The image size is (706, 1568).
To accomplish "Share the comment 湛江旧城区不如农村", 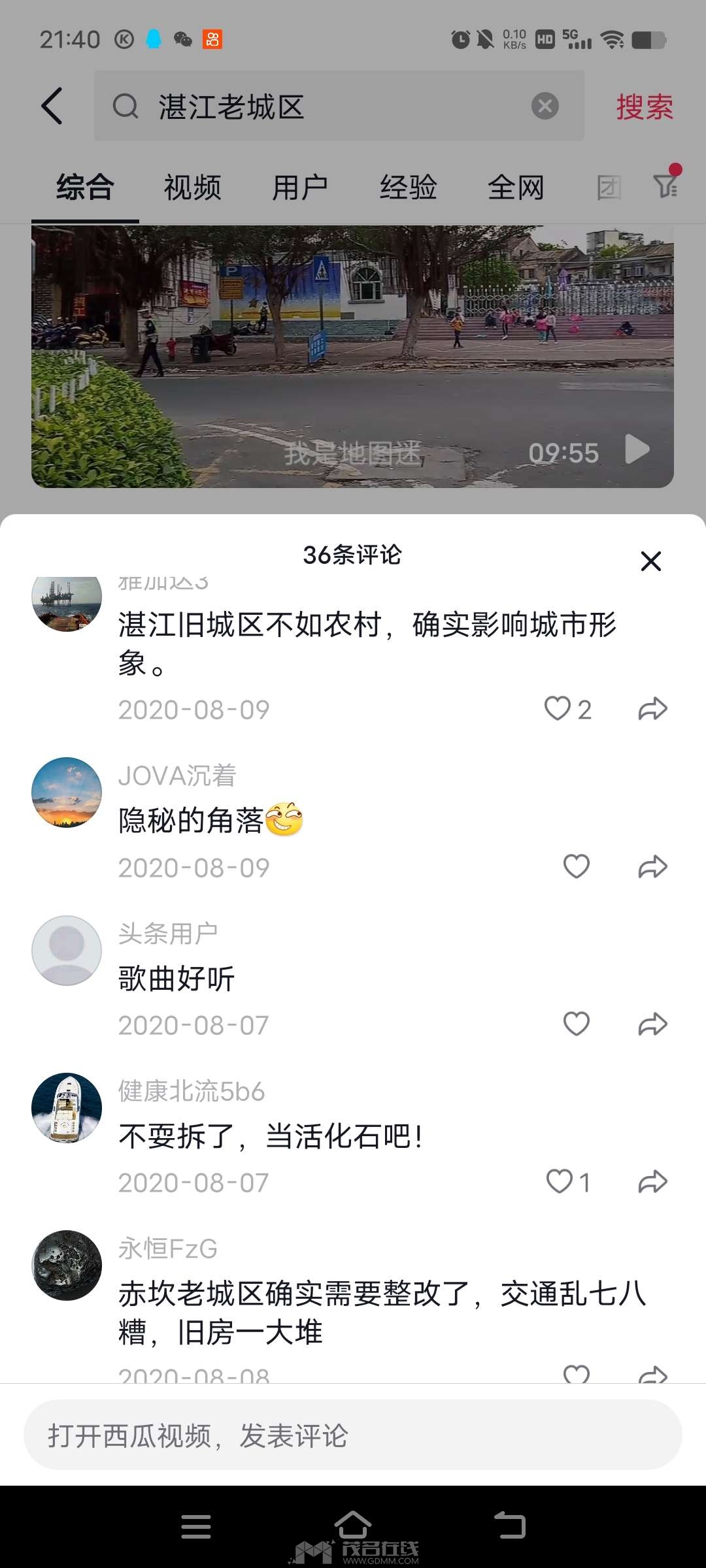I will click(x=652, y=709).
